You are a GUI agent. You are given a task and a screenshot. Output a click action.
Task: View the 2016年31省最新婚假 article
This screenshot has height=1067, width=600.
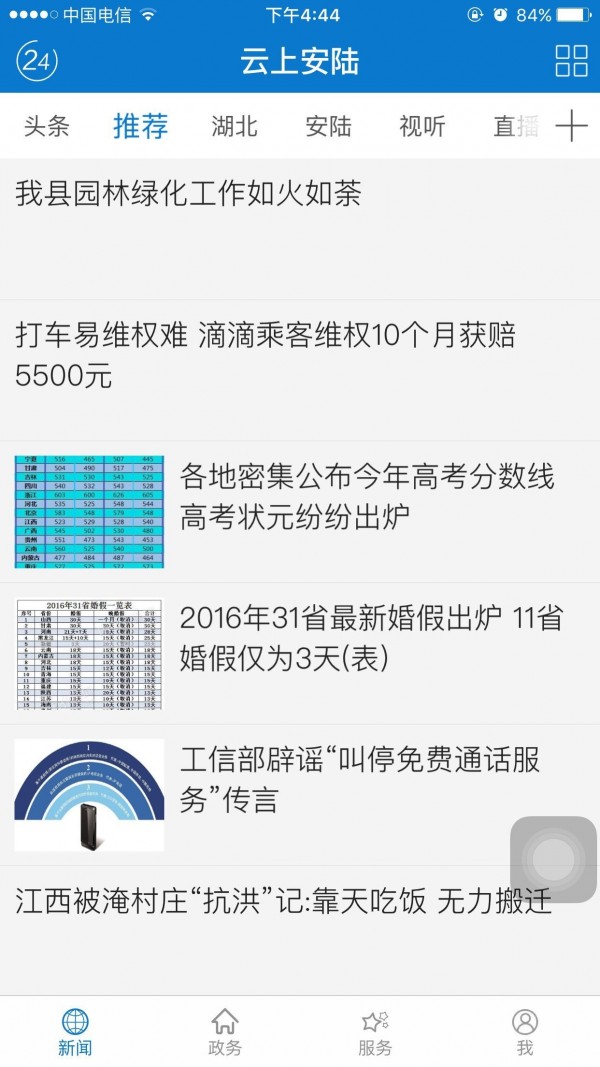(370, 638)
